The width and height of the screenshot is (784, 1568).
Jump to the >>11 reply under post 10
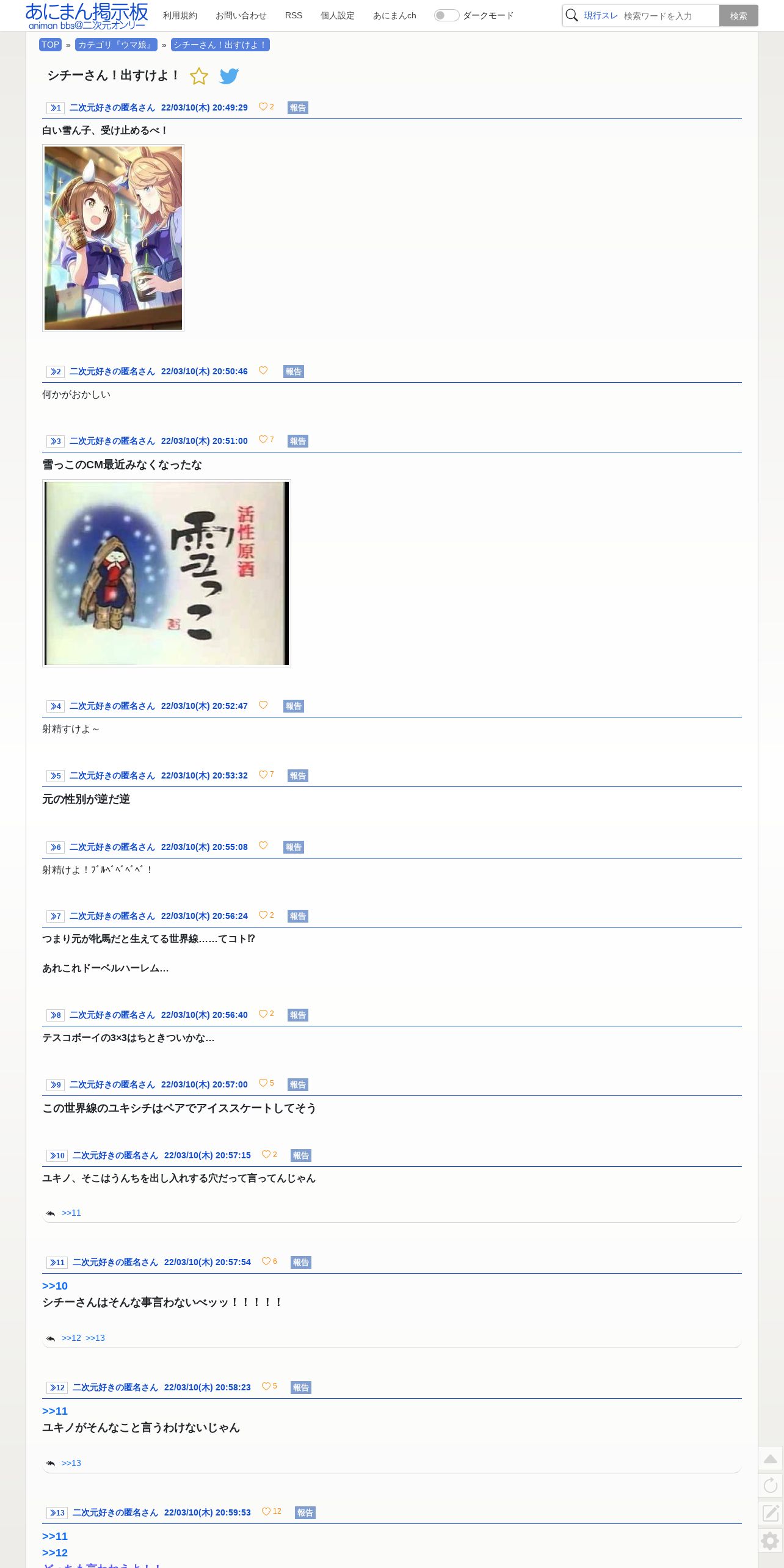click(71, 1213)
